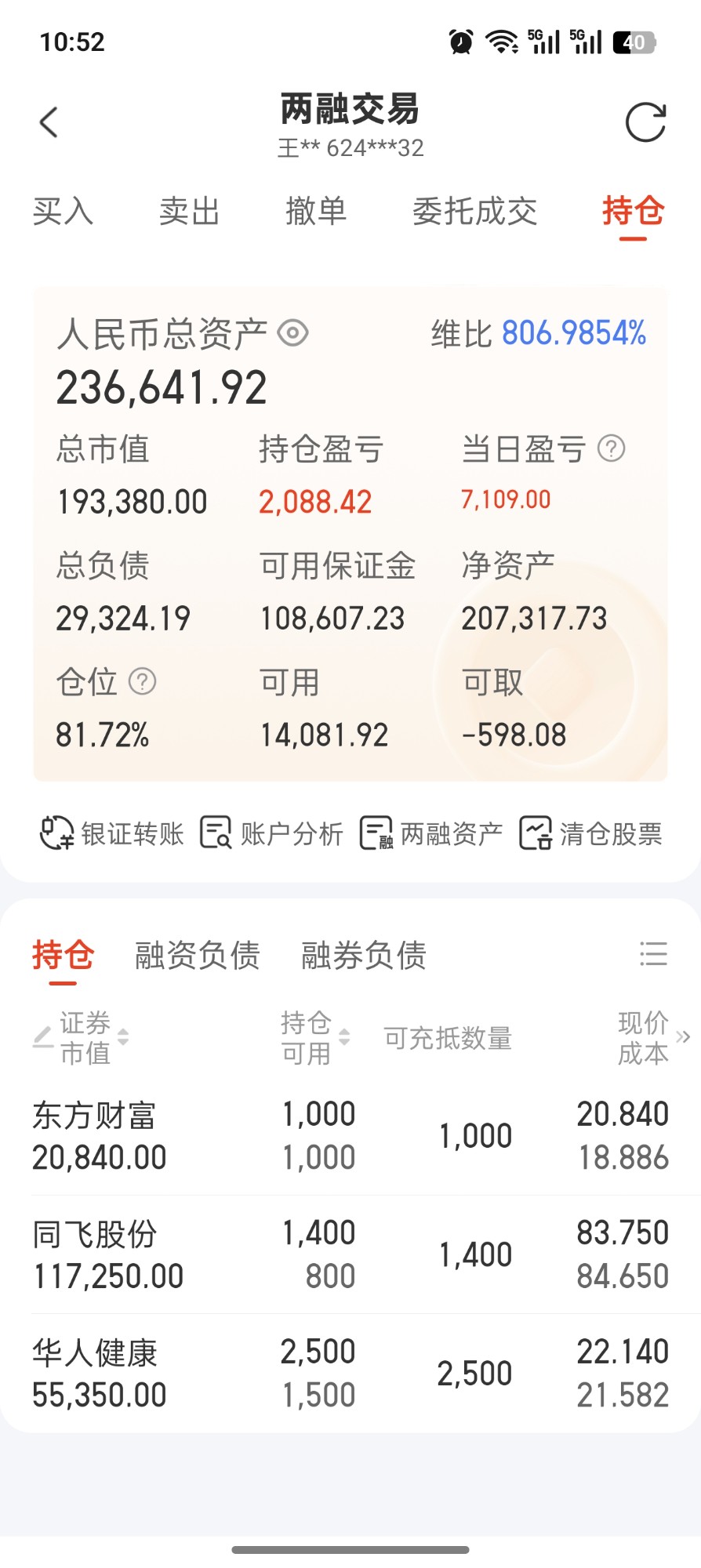Switch to the 融券负债 tab
701x1568 pixels.
pyautogui.click(x=364, y=955)
